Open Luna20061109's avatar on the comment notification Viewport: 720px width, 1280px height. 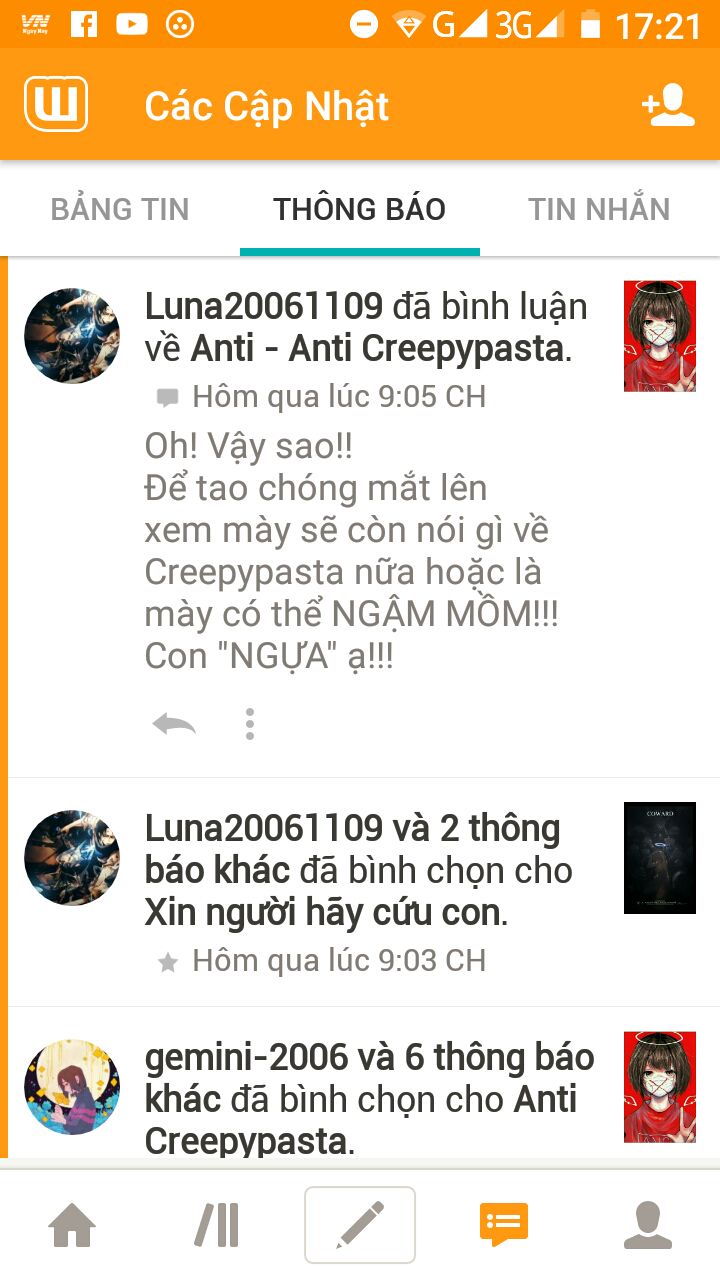[x=72, y=336]
